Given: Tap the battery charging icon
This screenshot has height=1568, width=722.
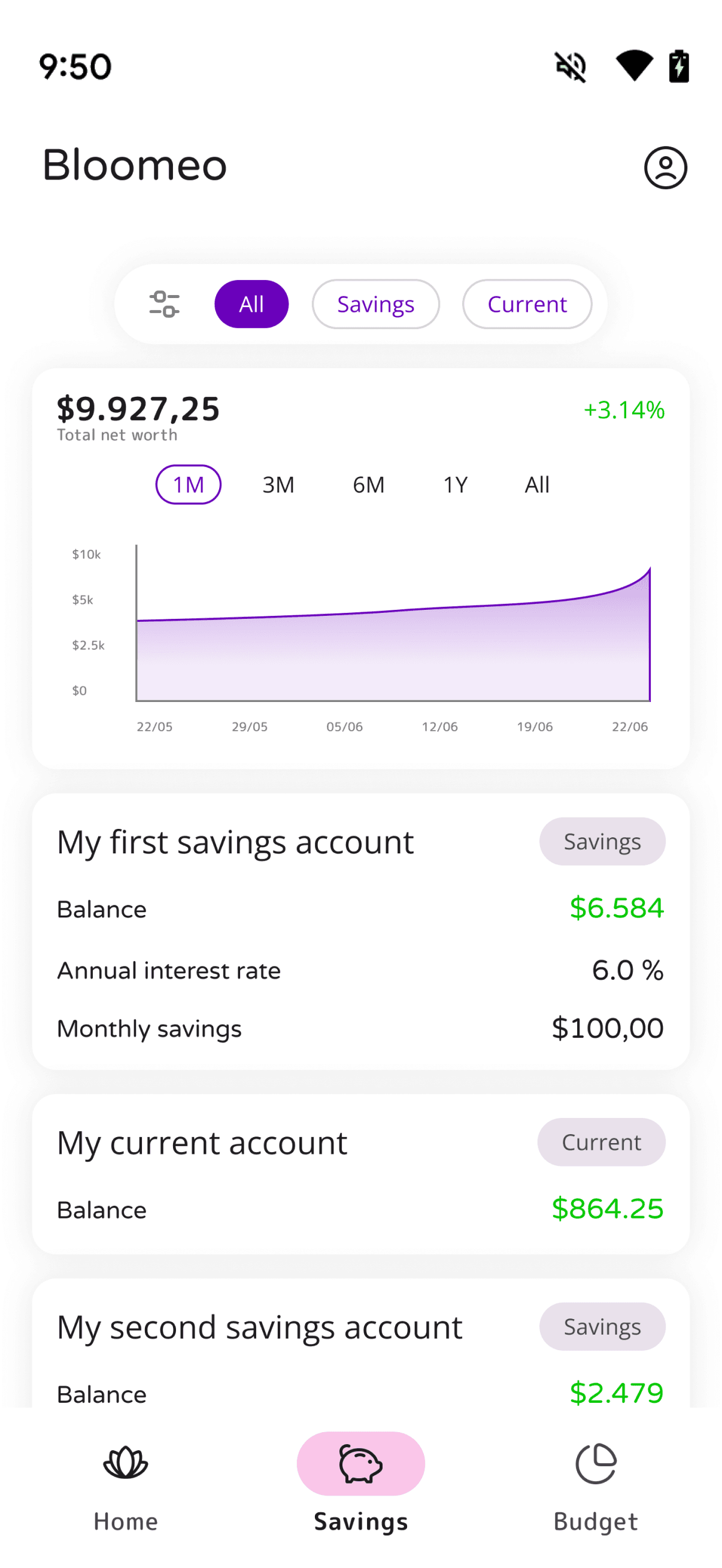Looking at the screenshot, I should click(679, 67).
